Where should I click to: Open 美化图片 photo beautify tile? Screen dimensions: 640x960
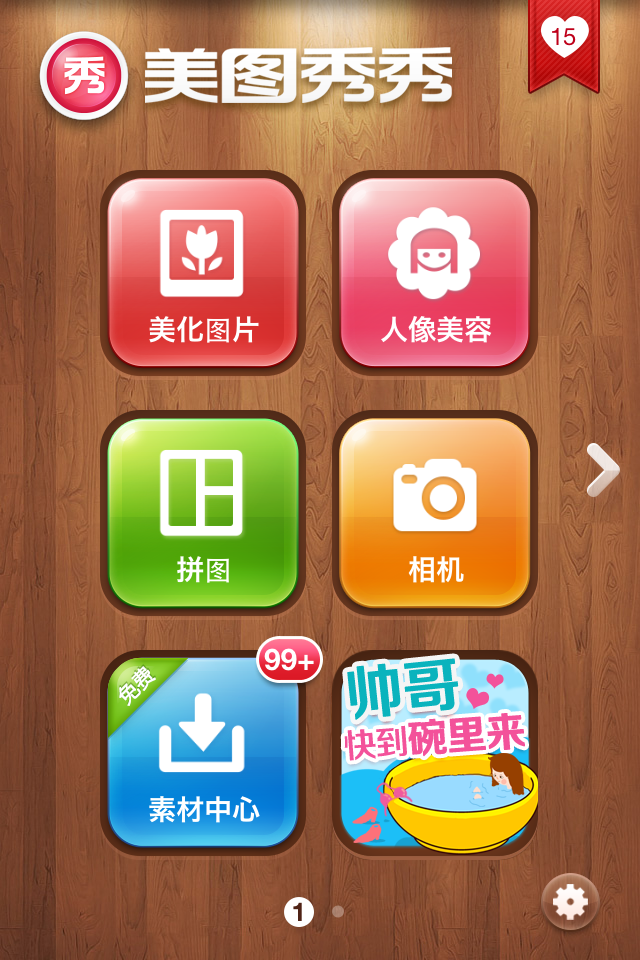point(203,272)
